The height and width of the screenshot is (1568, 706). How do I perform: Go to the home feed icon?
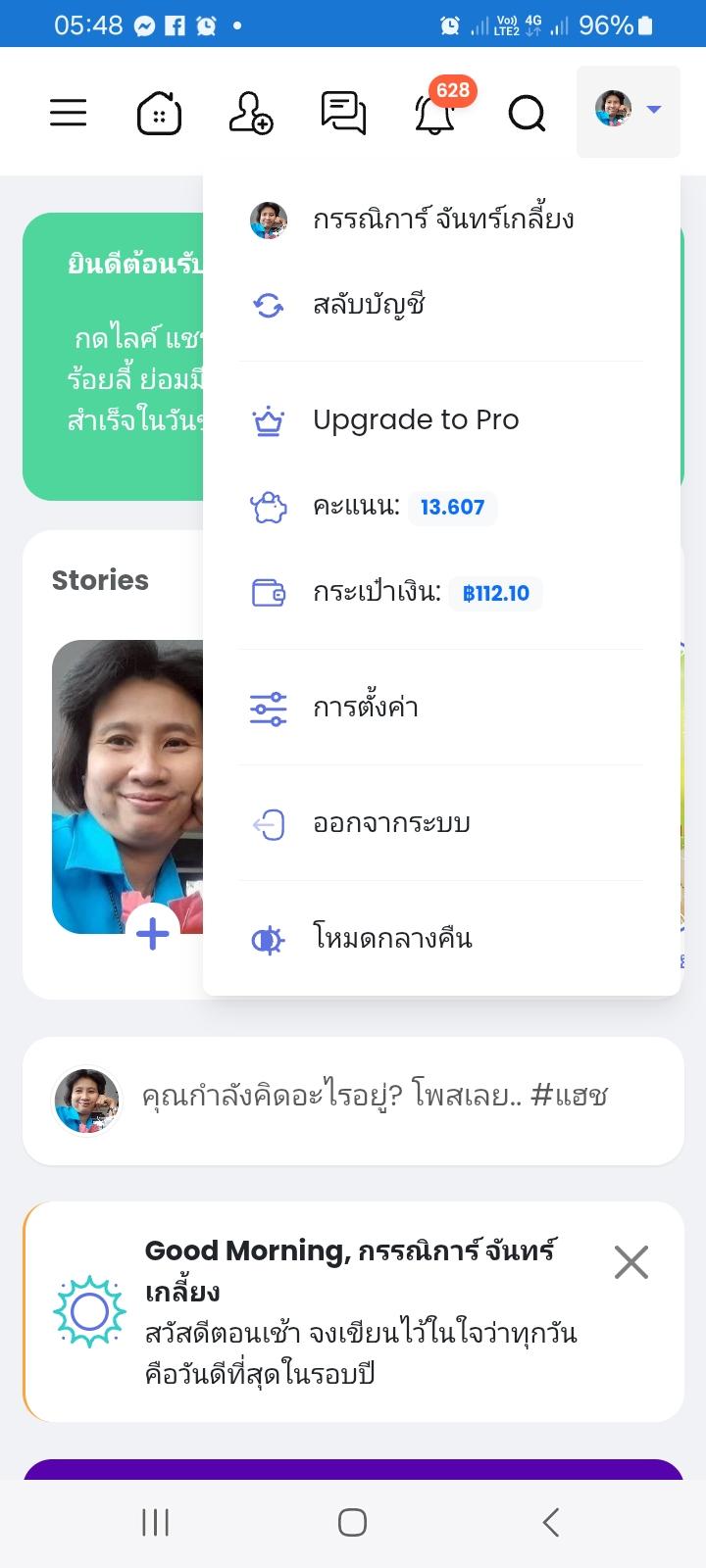point(159,113)
